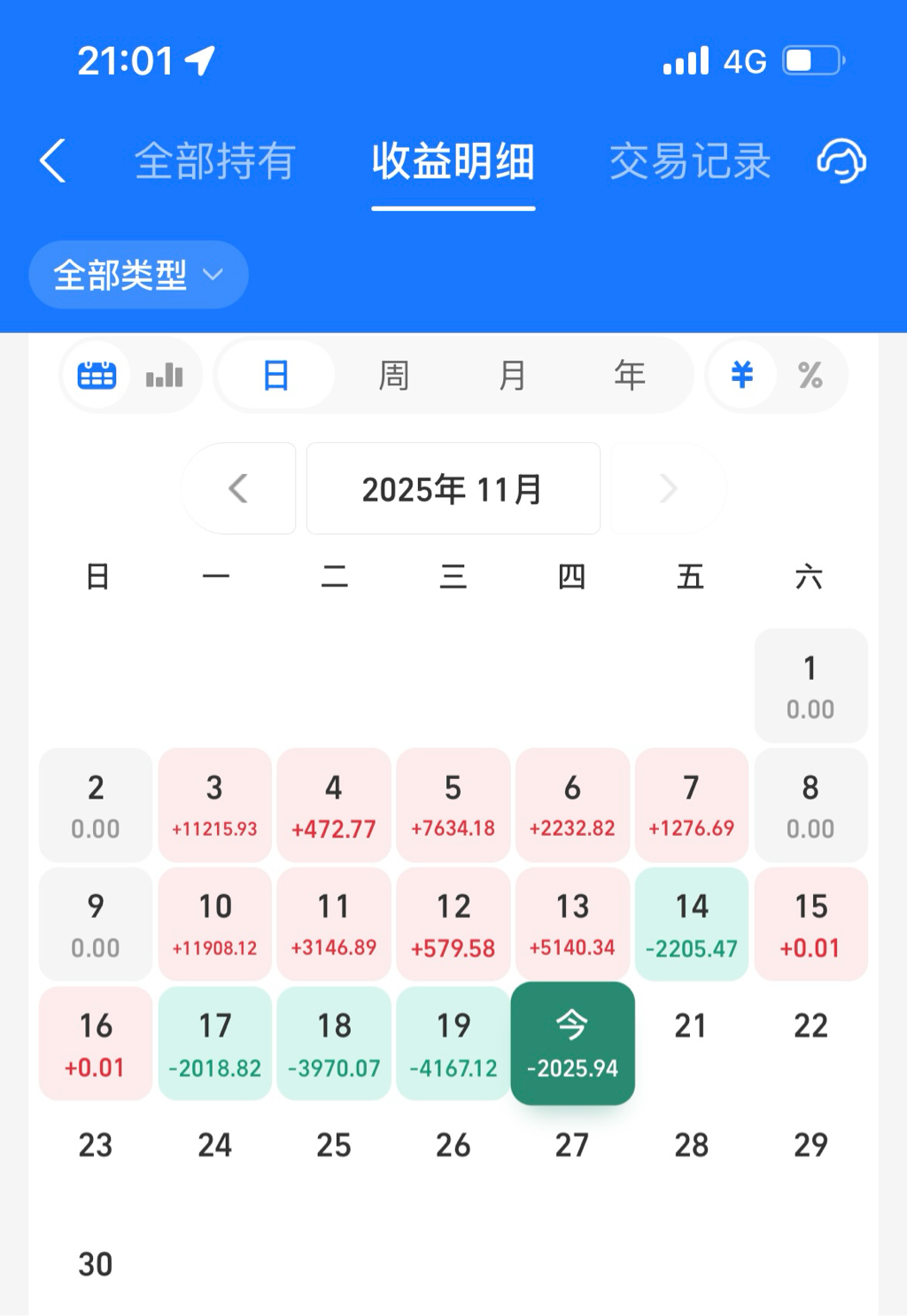Go back using the top-left arrow
This screenshot has width=907, height=1316.
point(53,161)
